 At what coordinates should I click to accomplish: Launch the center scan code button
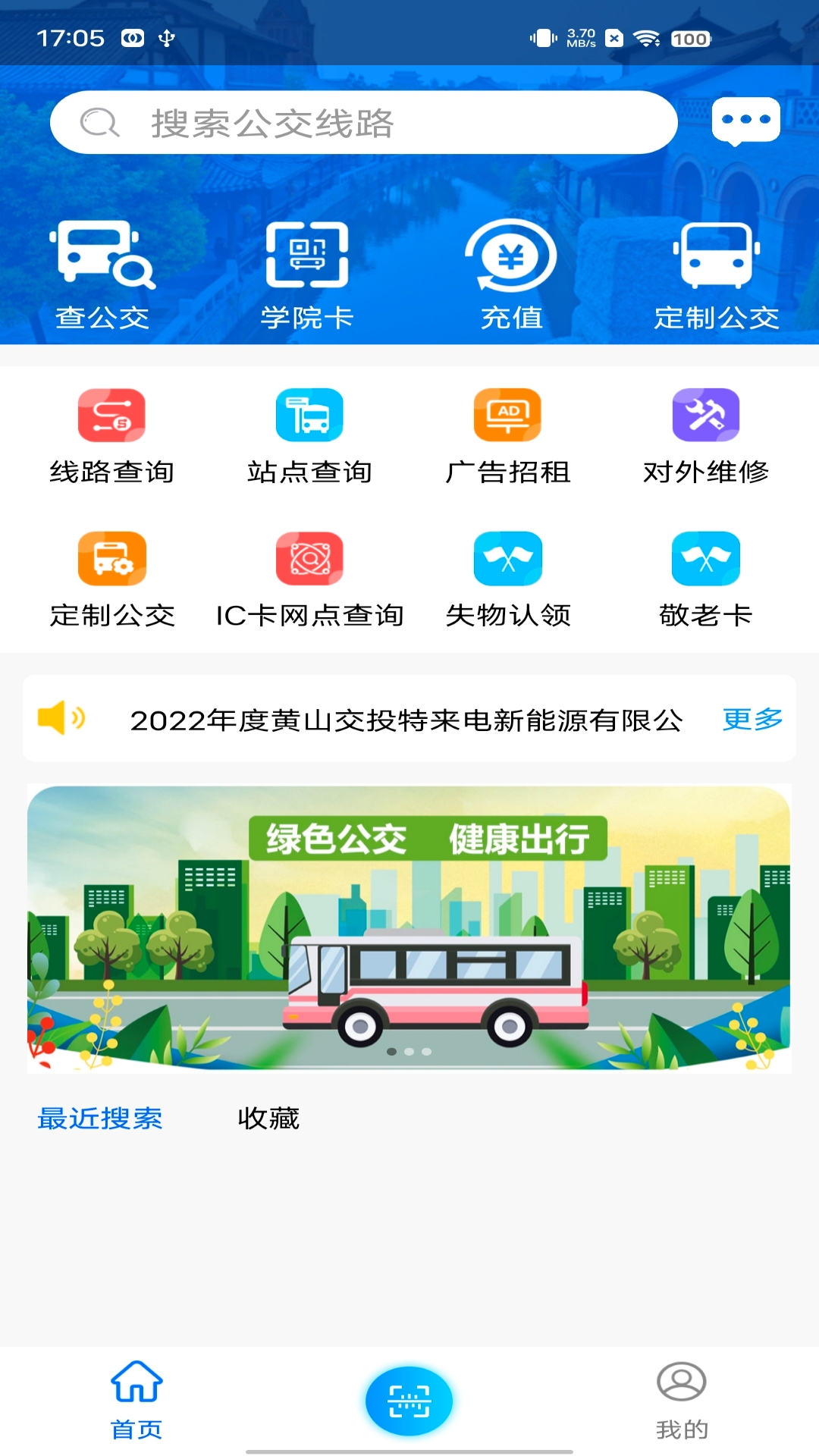pyautogui.click(x=409, y=1401)
